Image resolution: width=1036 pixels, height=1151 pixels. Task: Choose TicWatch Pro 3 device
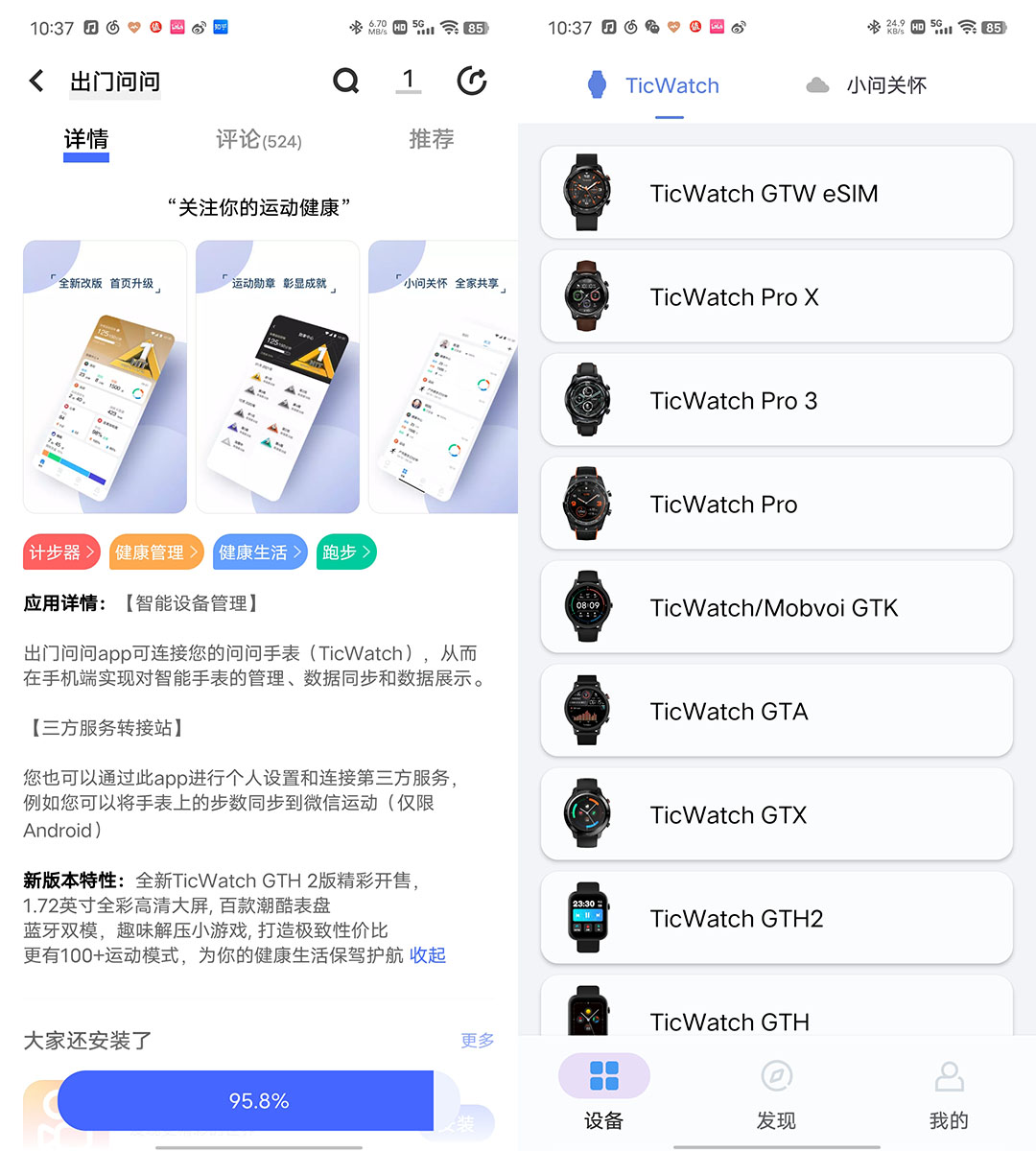click(777, 400)
